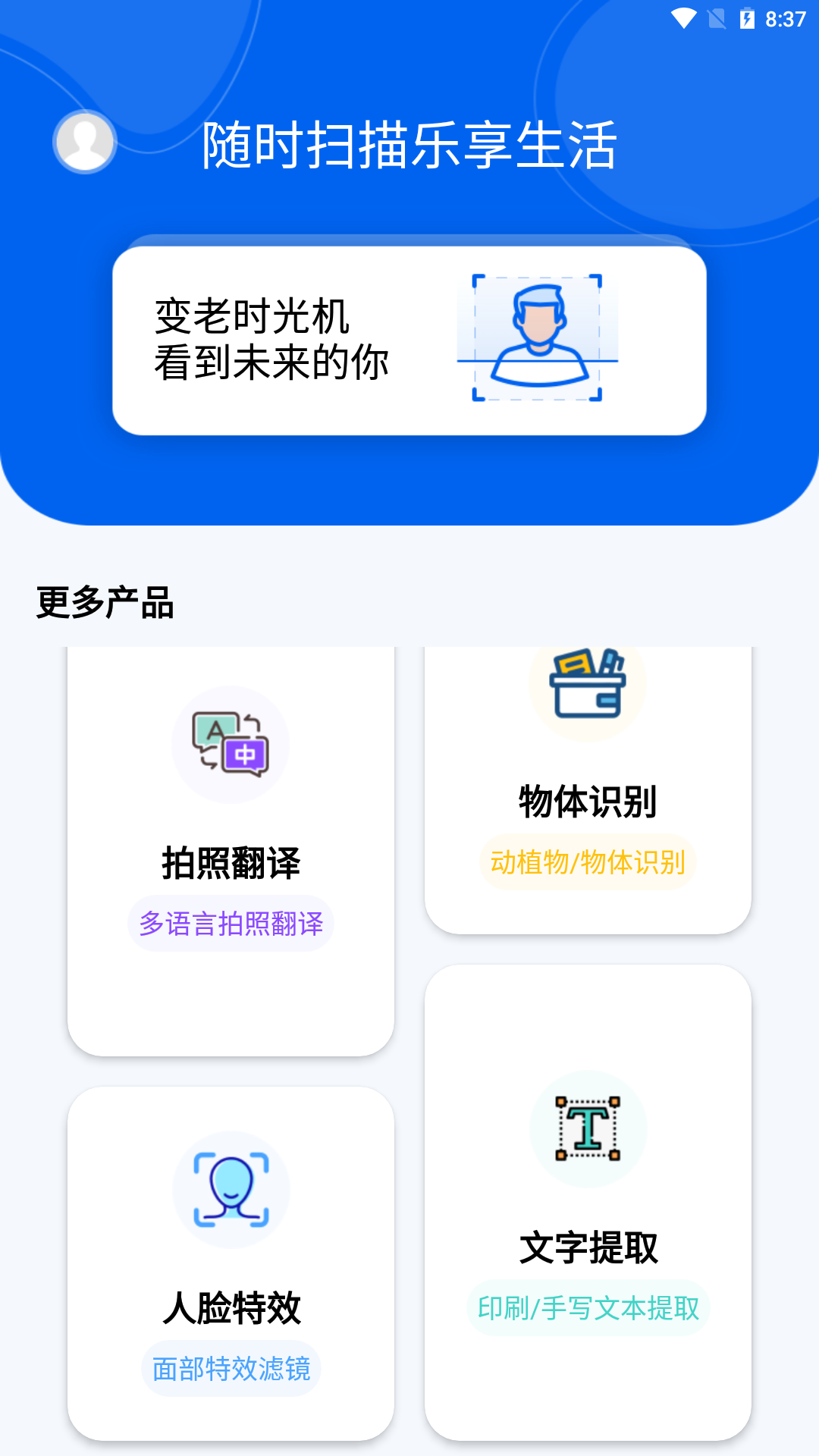The width and height of the screenshot is (819, 1456).
Task: Tap the 8:37 clock in status bar
Action: pyautogui.click(x=786, y=20)
